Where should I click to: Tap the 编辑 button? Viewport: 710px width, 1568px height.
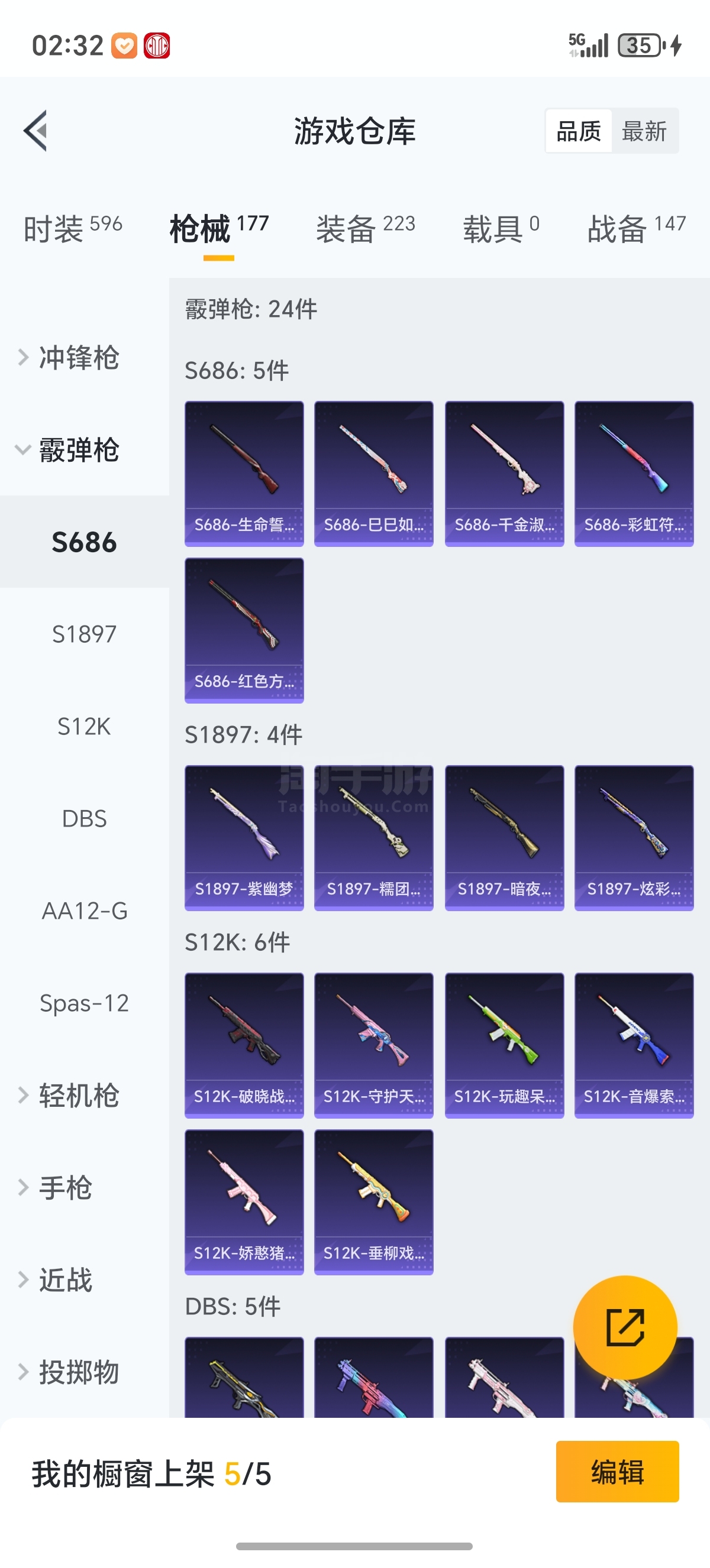click(617, 1472)
